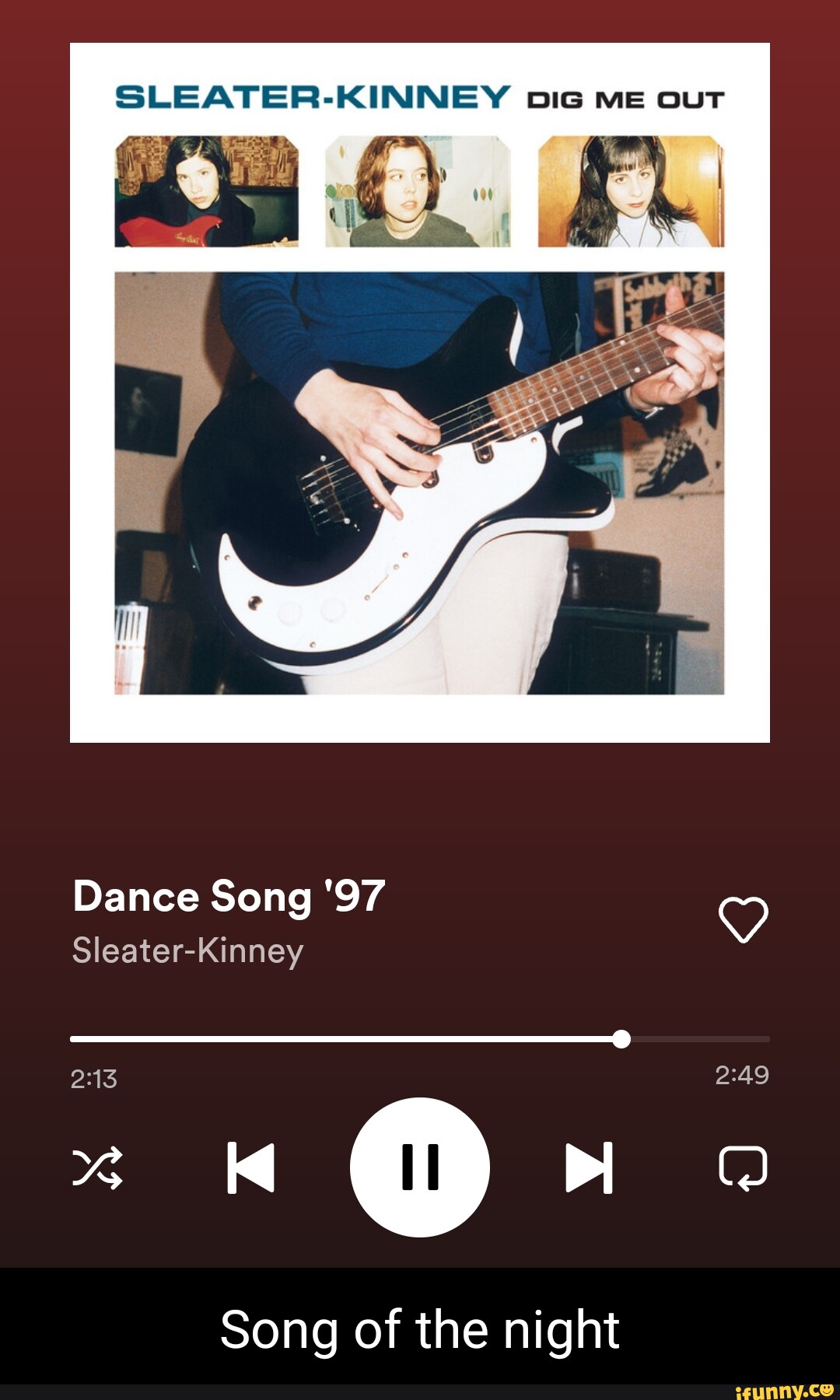Skip to the next track
The width and height of the screenshot is (840, 1400).
pyautogui.click(x=589, y=1167)
